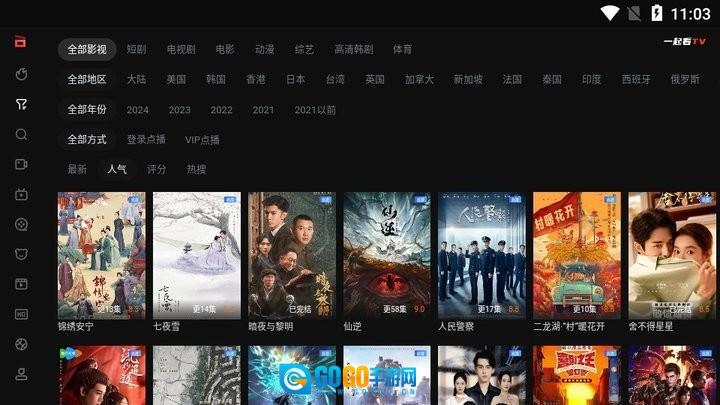720x405 pixels.
Task: Open 人民警察 drama tile
Action: click(x=481, y=255)
